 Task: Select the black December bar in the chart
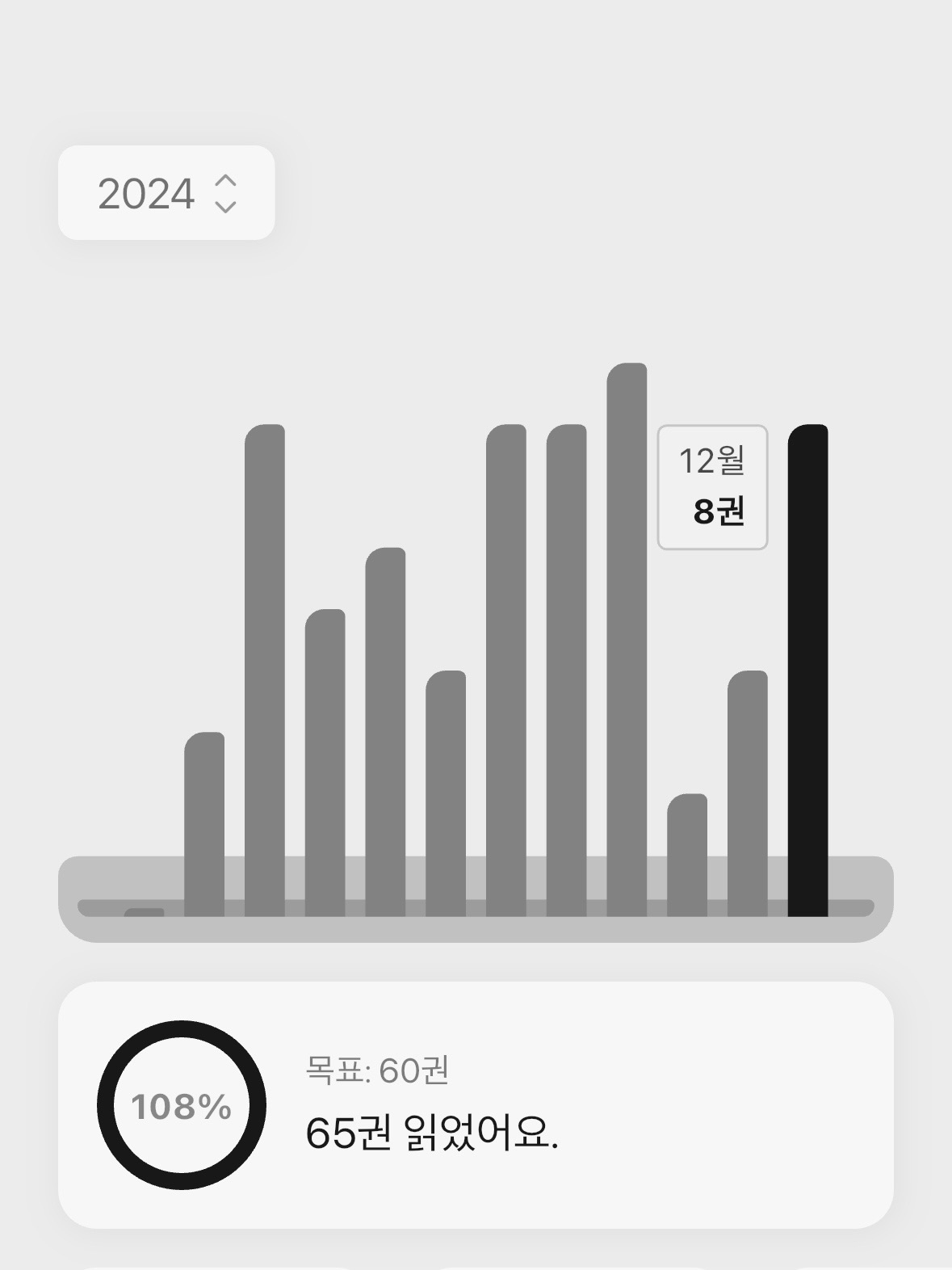[x=807, y=671]
